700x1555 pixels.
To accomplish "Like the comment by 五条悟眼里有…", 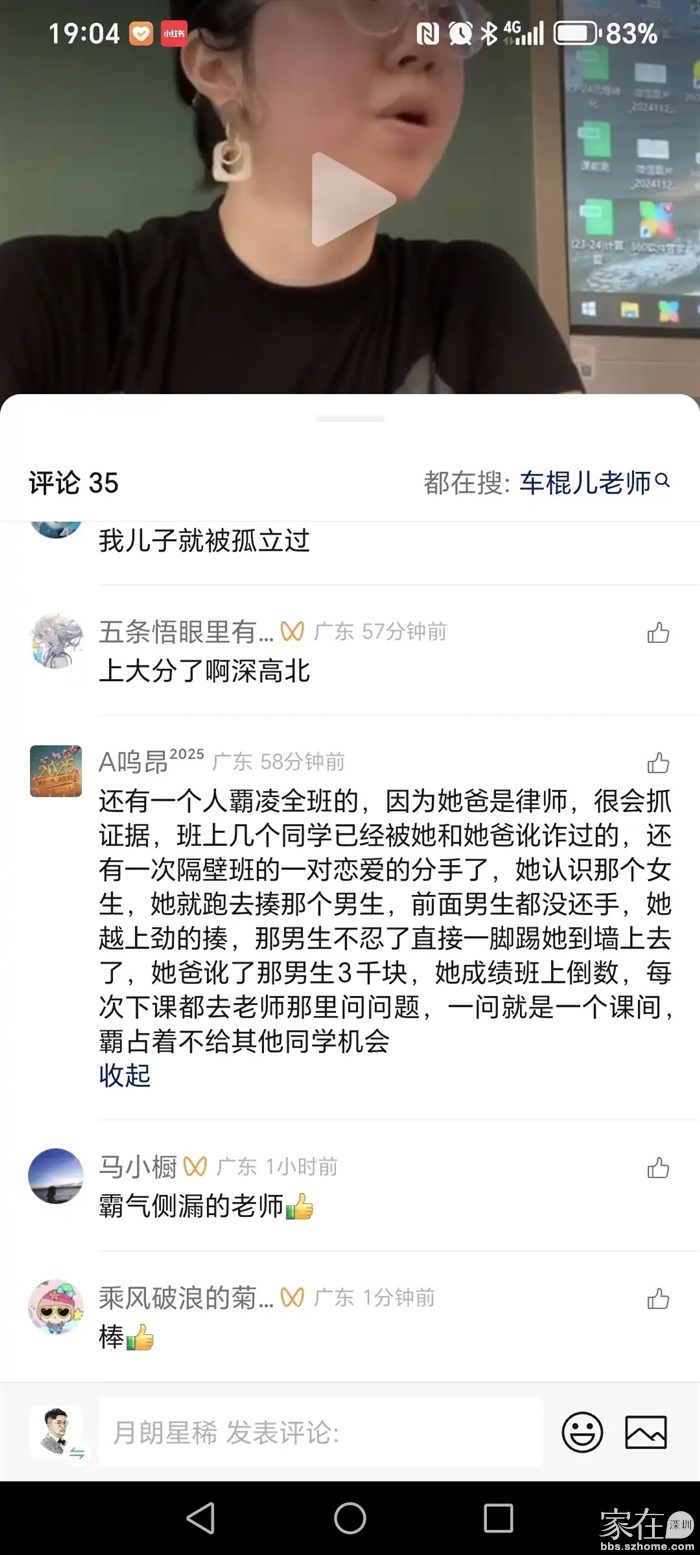I will click(658, 632).
